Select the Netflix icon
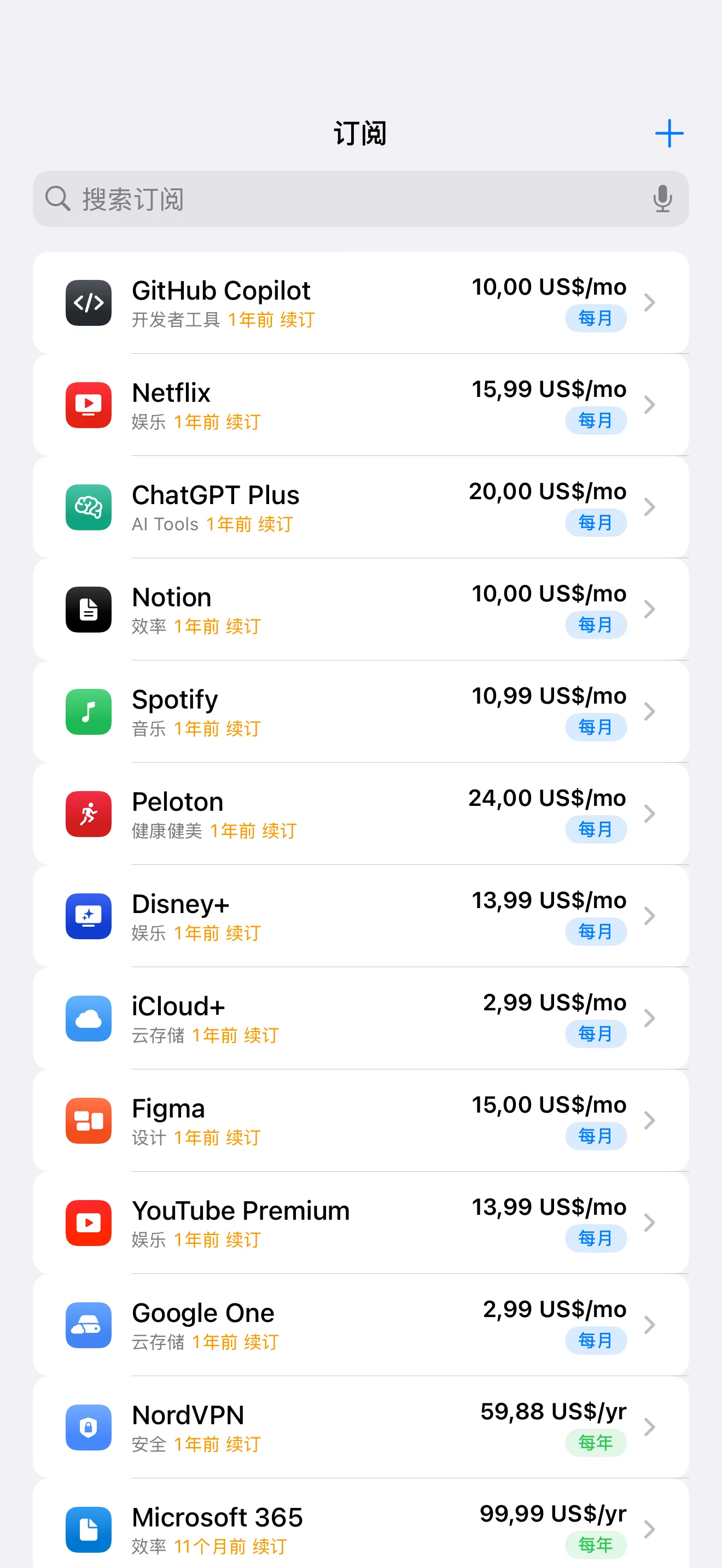The height and width of the screenshot is (1568, 722). point(88,405)
